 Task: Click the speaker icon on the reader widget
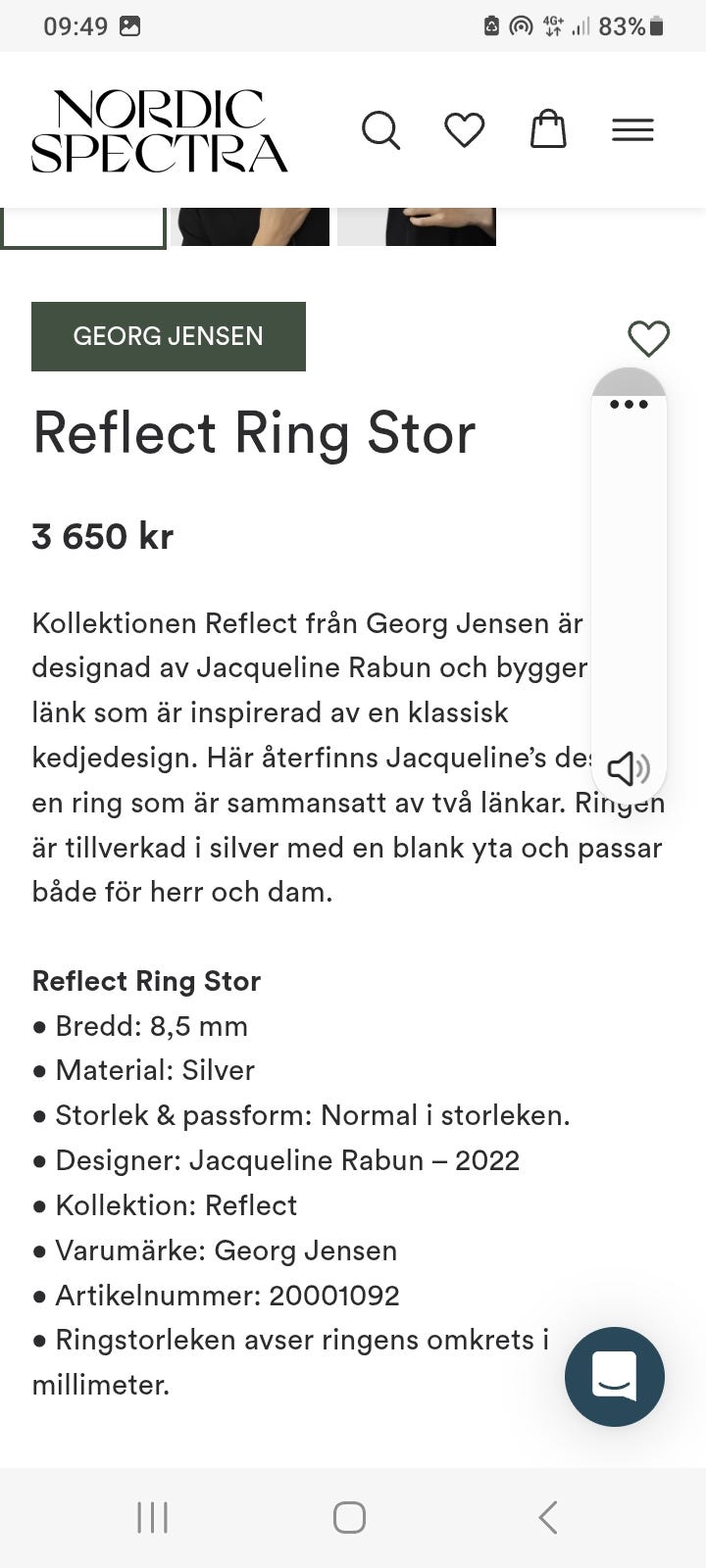[629, 768]
